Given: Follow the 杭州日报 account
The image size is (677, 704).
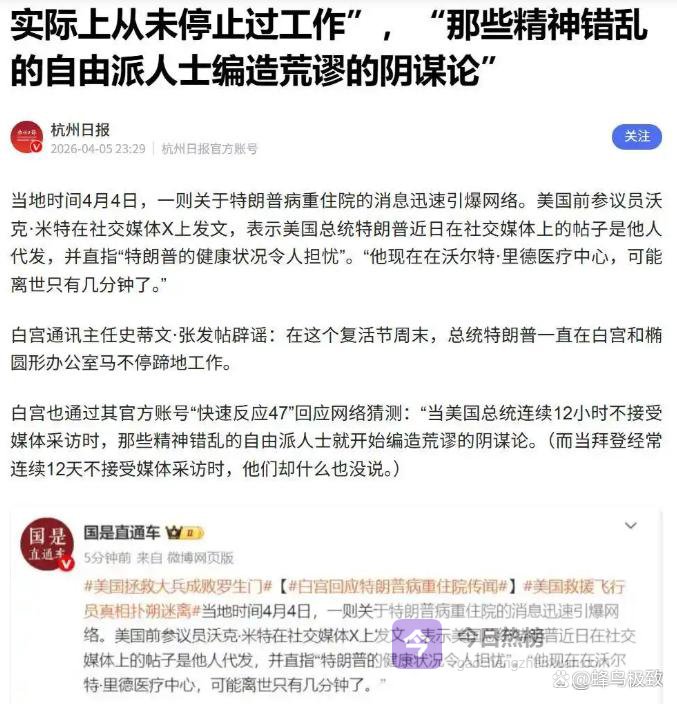Looking at the screenshot, I should 637,137.
